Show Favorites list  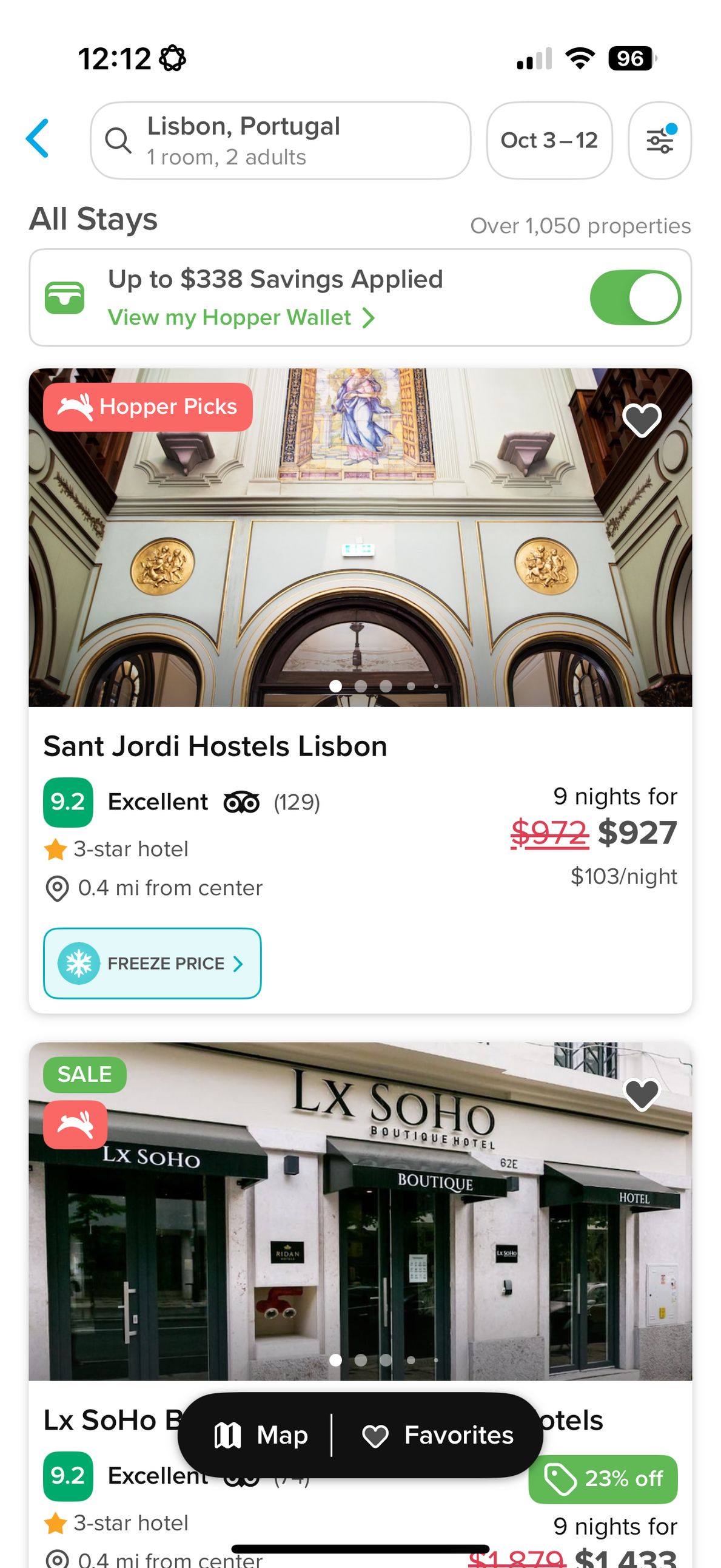pos(438,1435)
